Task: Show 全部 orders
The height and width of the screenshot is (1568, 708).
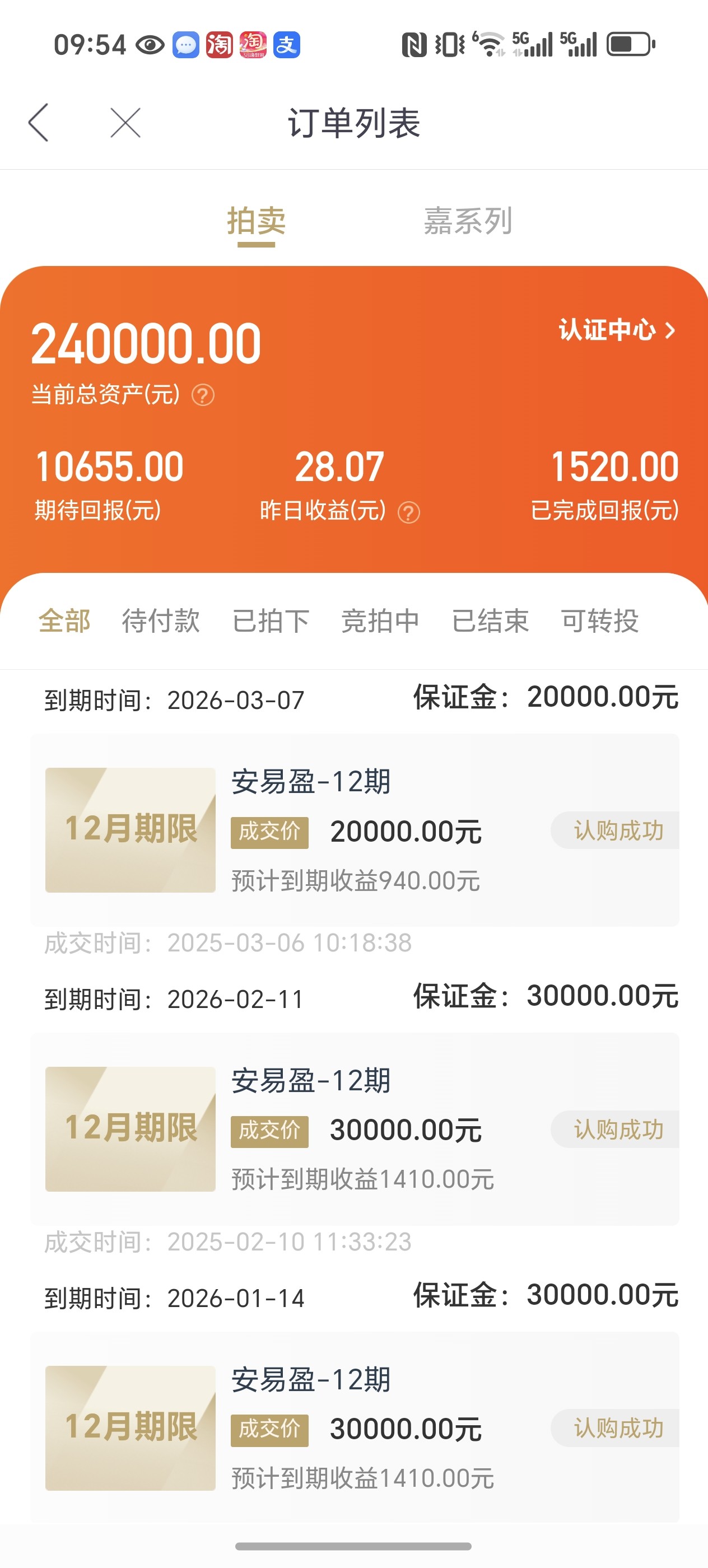Action: pos(64,621)
